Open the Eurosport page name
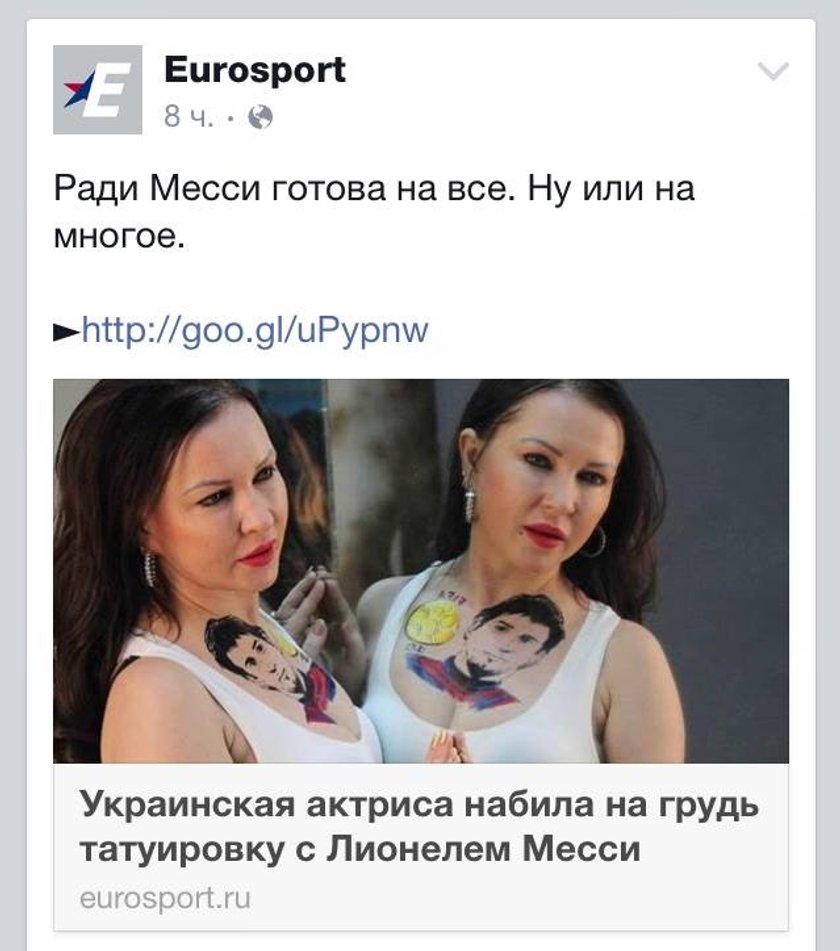 pyautogui.click(x=254, y=70)
